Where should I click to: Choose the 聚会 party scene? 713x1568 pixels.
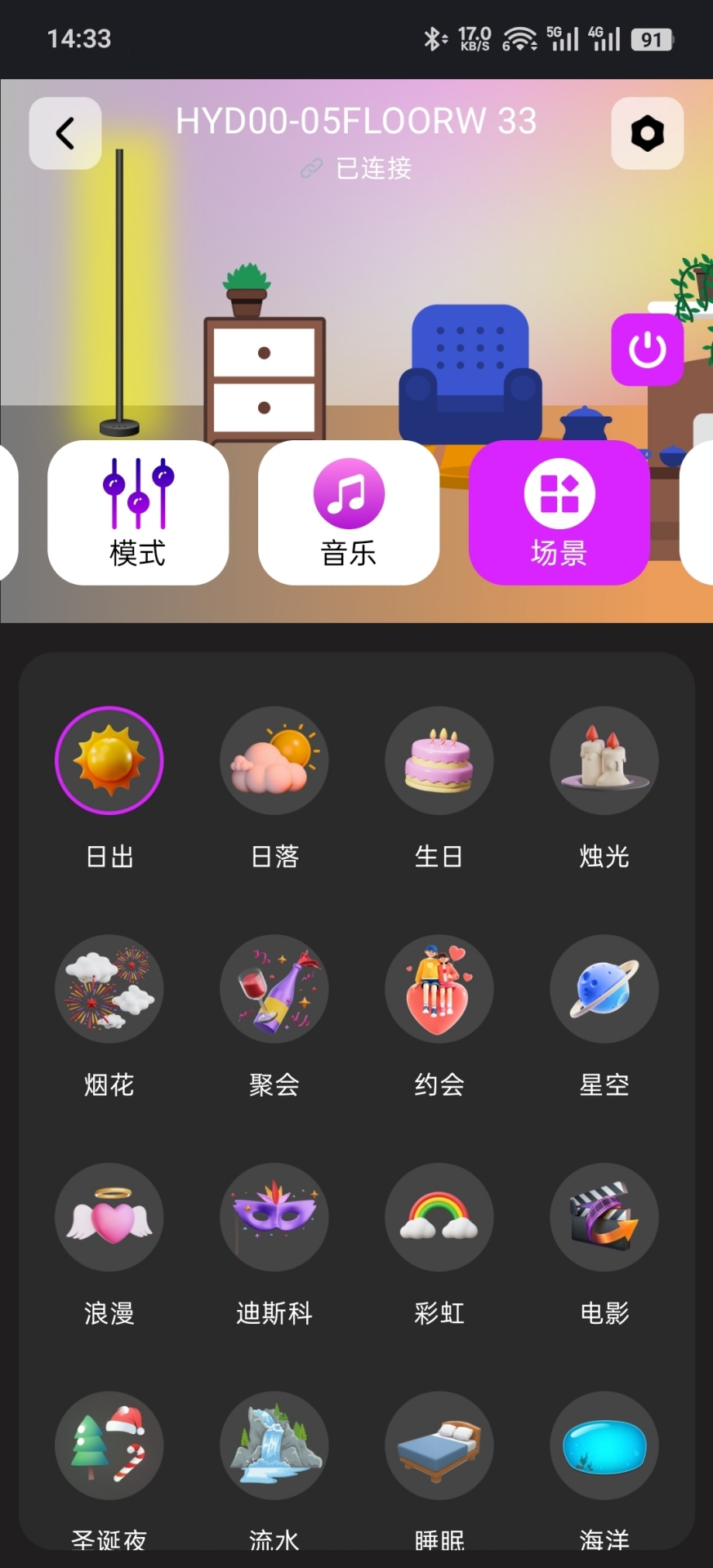(x=274, y=989)
